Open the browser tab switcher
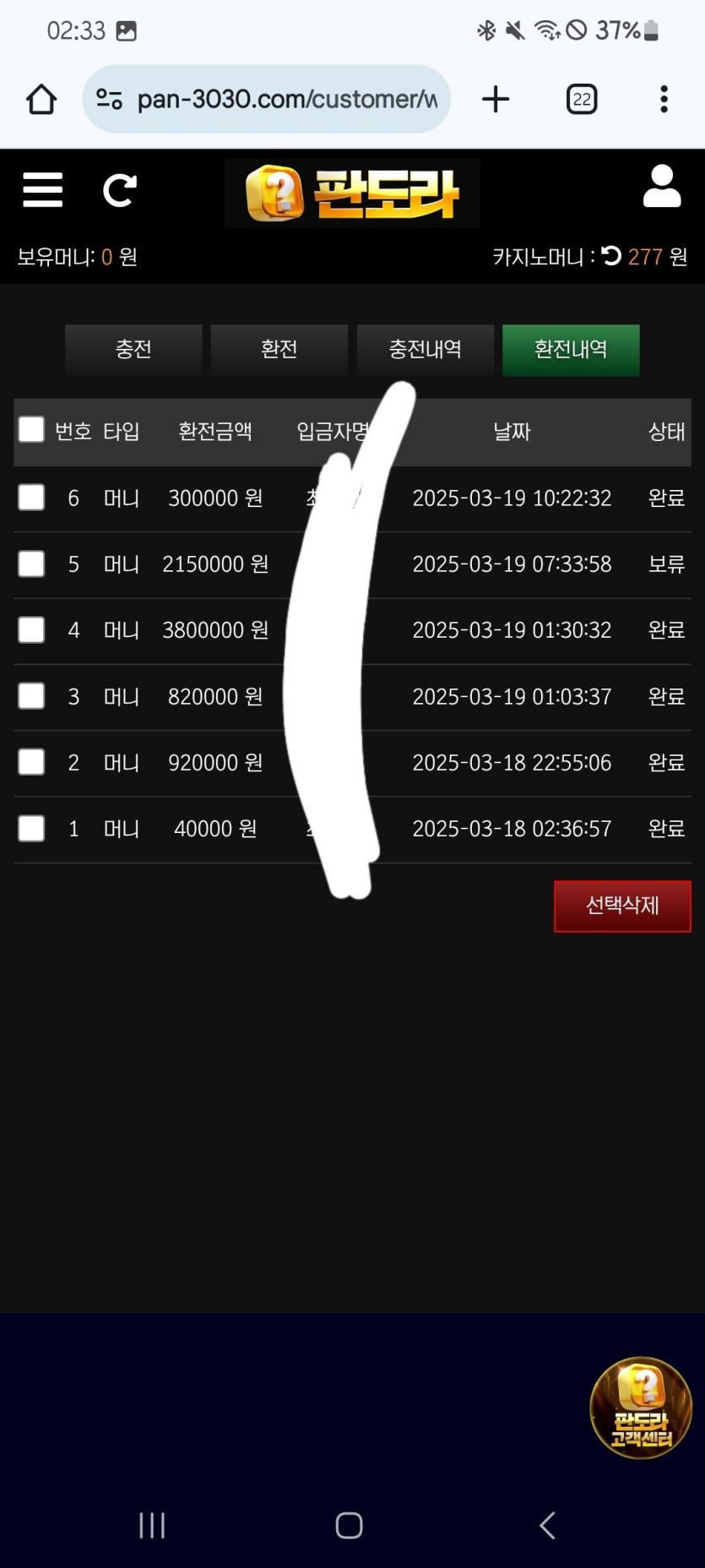 pos(582,100)
